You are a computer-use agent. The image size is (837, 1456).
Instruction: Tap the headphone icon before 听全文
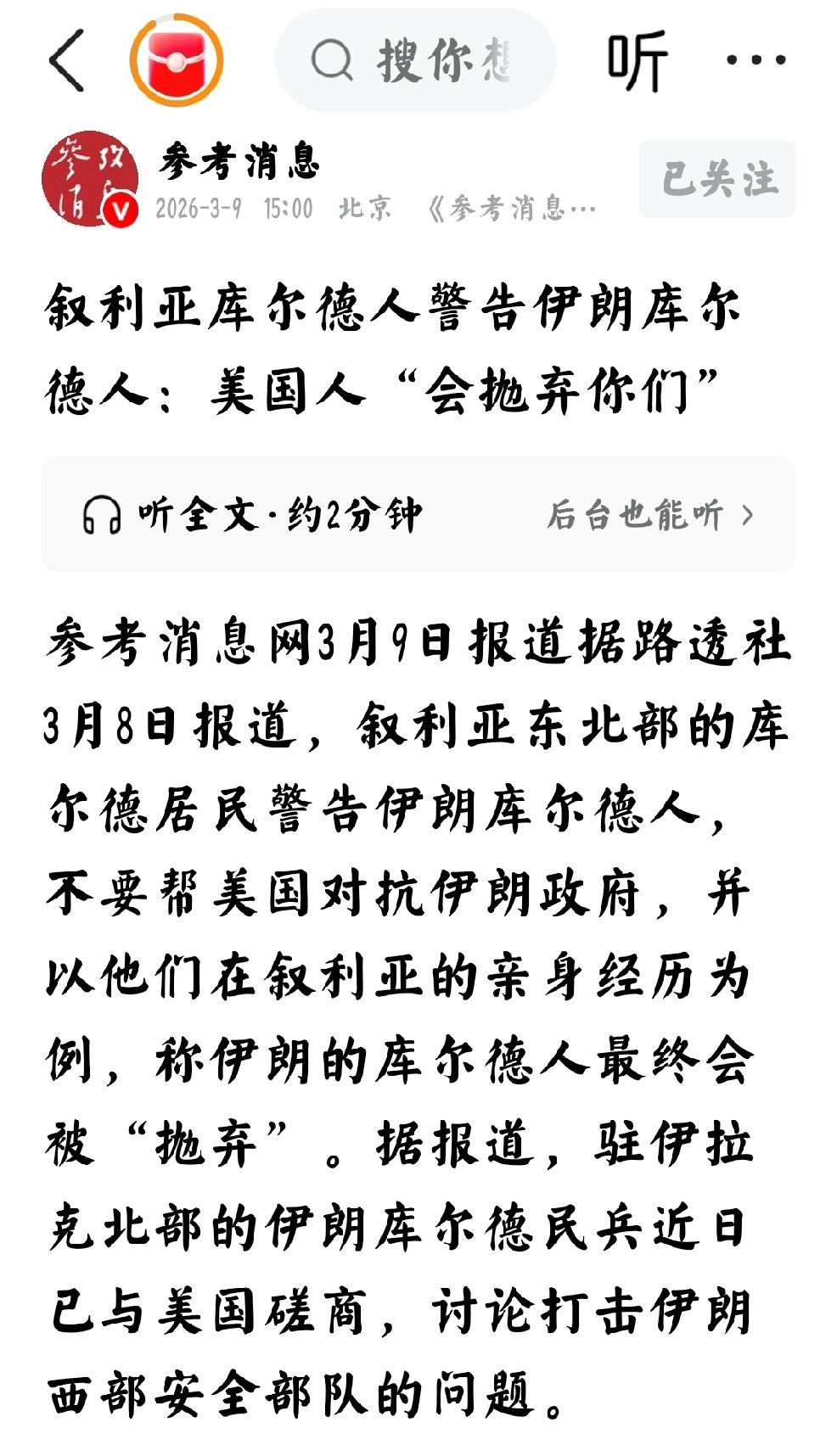point(100,512)
